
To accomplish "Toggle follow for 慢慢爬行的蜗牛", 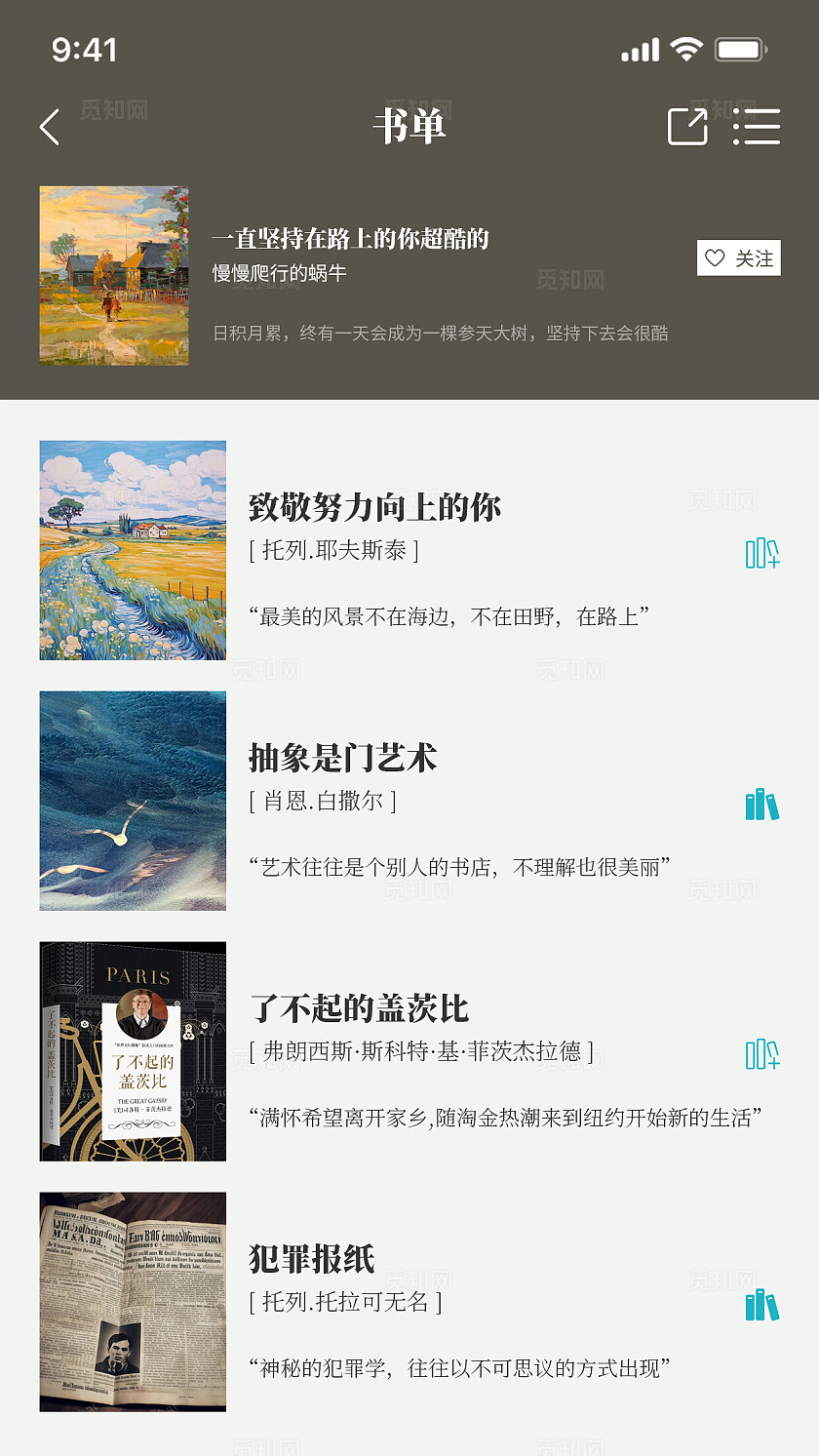I will [738, 257].
